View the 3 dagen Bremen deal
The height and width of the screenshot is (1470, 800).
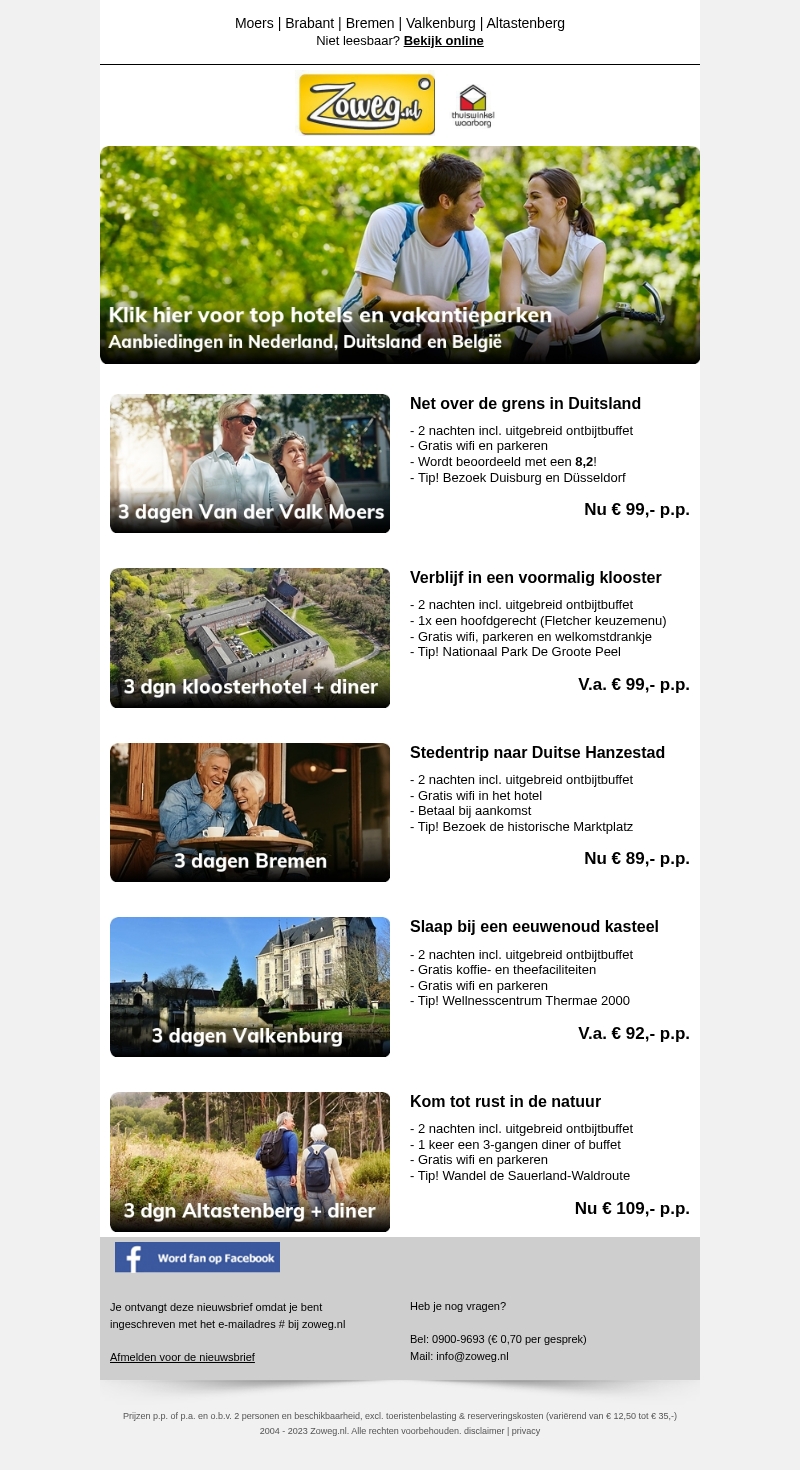click(x=250, y=812)
